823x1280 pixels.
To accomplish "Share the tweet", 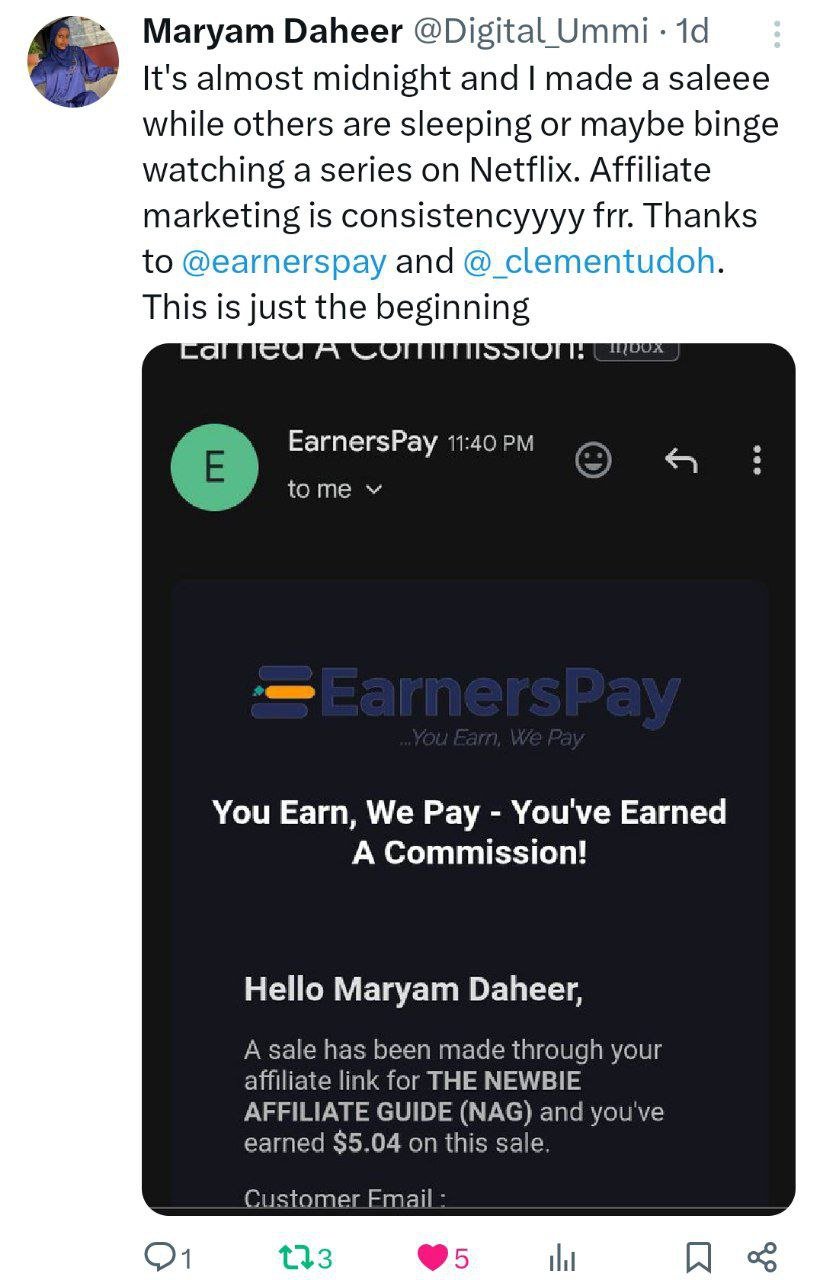I will (x=762, y=1256).
